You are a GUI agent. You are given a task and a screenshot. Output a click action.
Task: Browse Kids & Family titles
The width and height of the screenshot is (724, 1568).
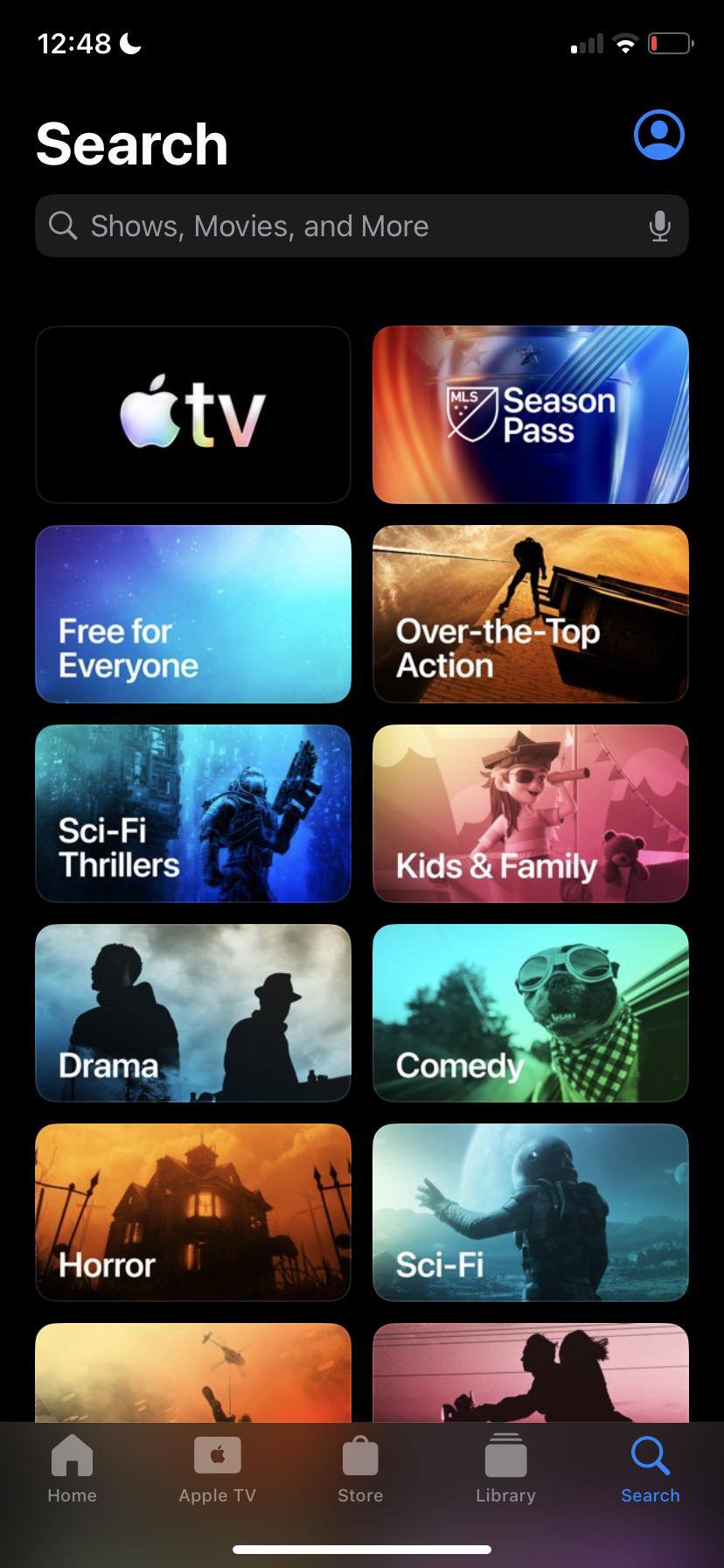(531, 814)
